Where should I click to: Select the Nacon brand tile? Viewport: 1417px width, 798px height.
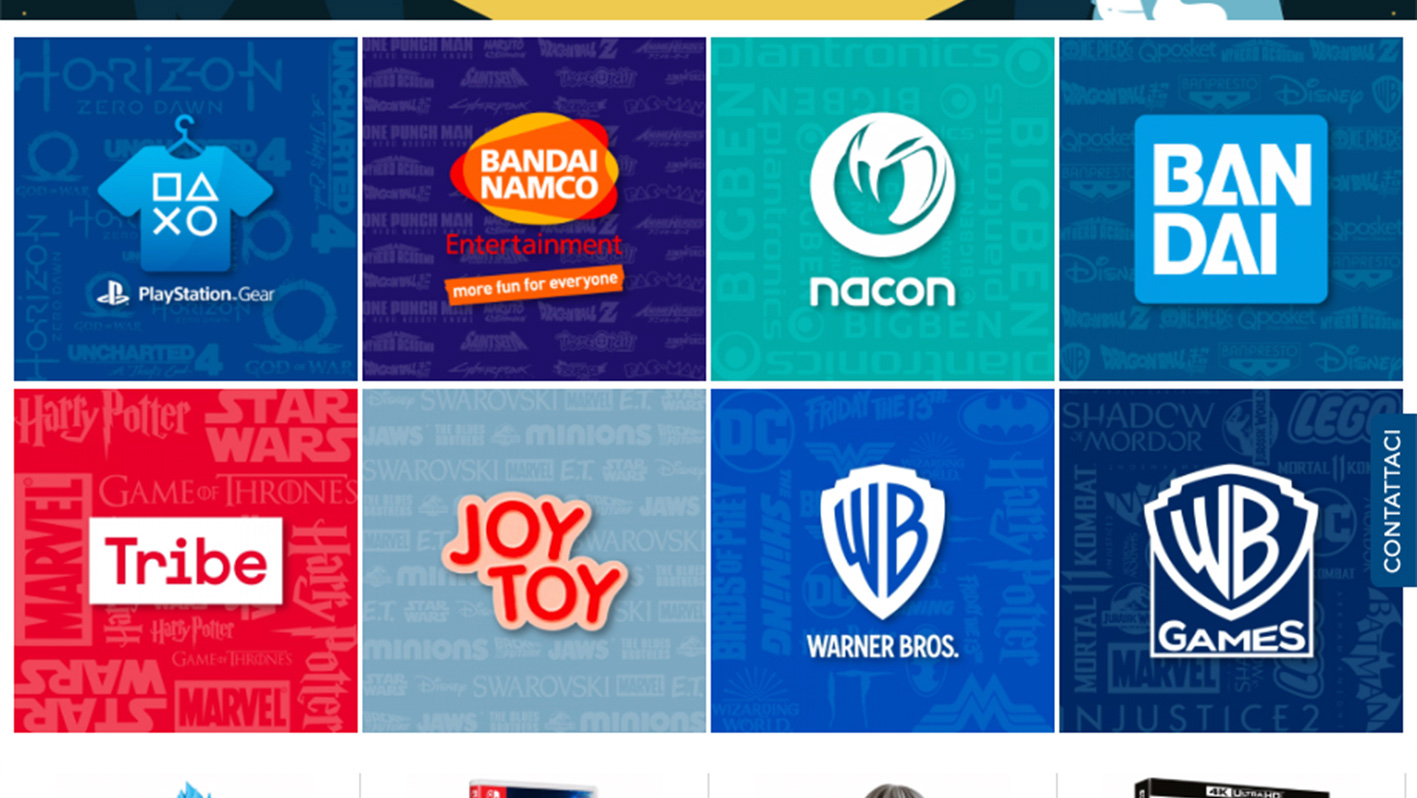[x=882, y=209]
